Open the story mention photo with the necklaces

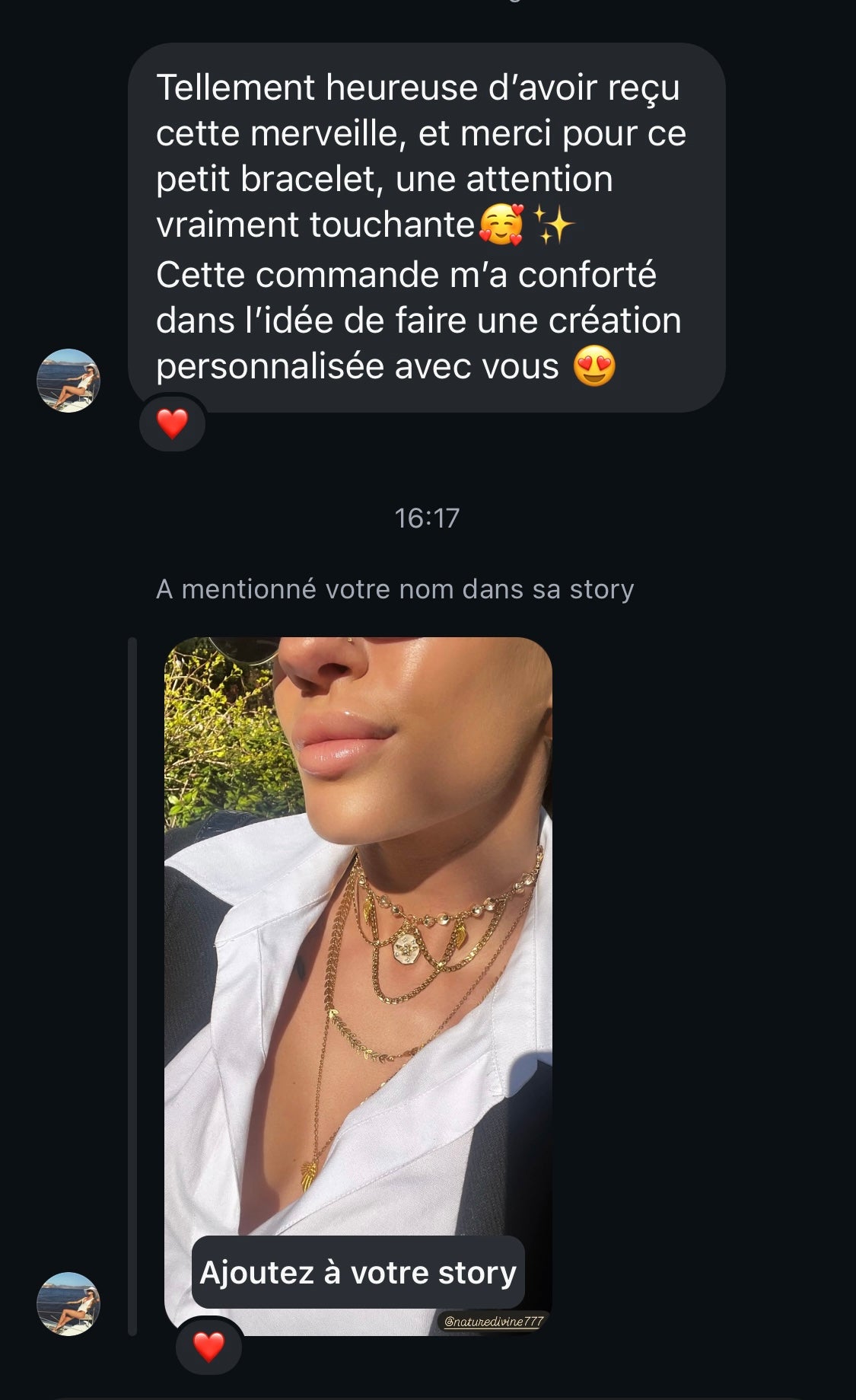click(x=358, y=952)
